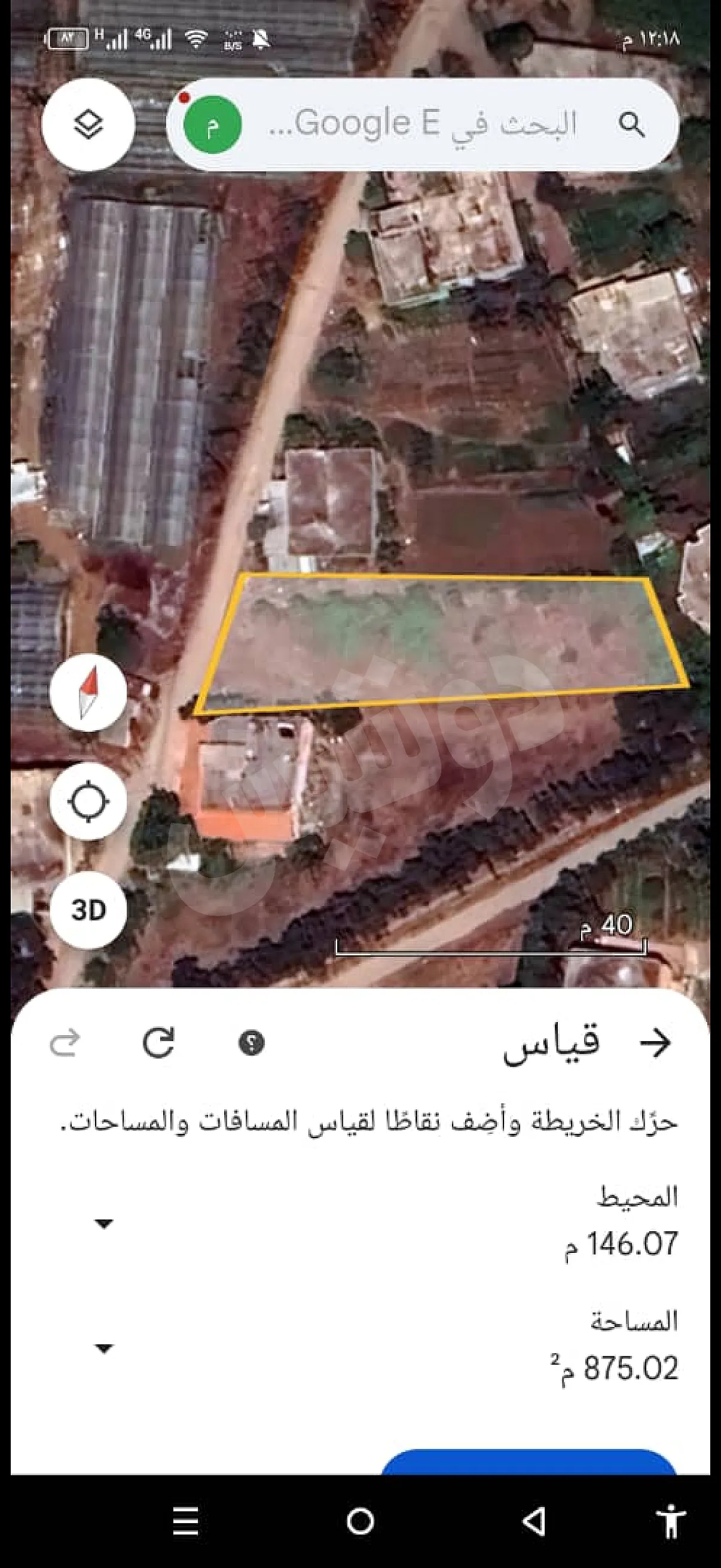The height and width of the screenshot is (1568, 721).
Task: Expand the perimeter unit dropdown
Action: tap(104, 1224)
